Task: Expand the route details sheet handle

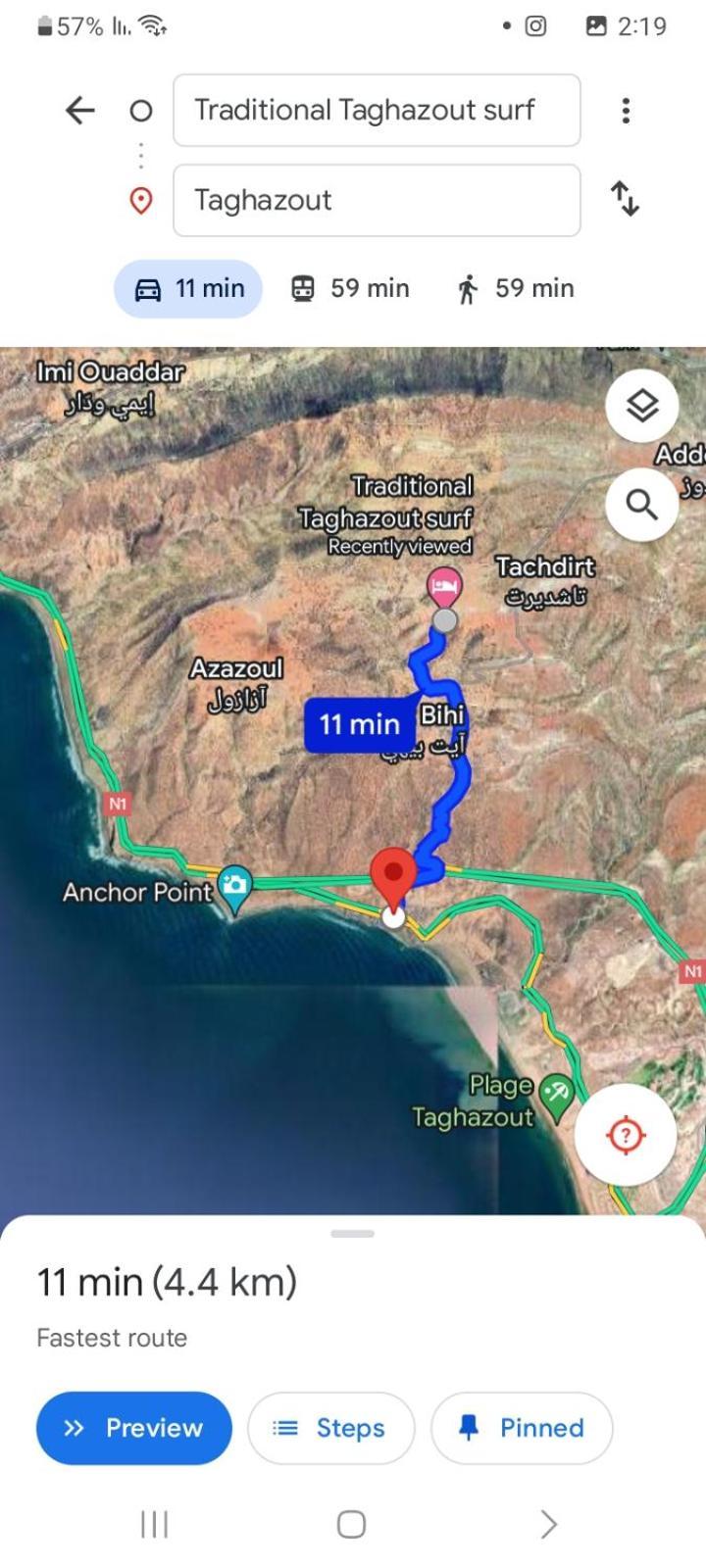Action: pos(353,1234)
